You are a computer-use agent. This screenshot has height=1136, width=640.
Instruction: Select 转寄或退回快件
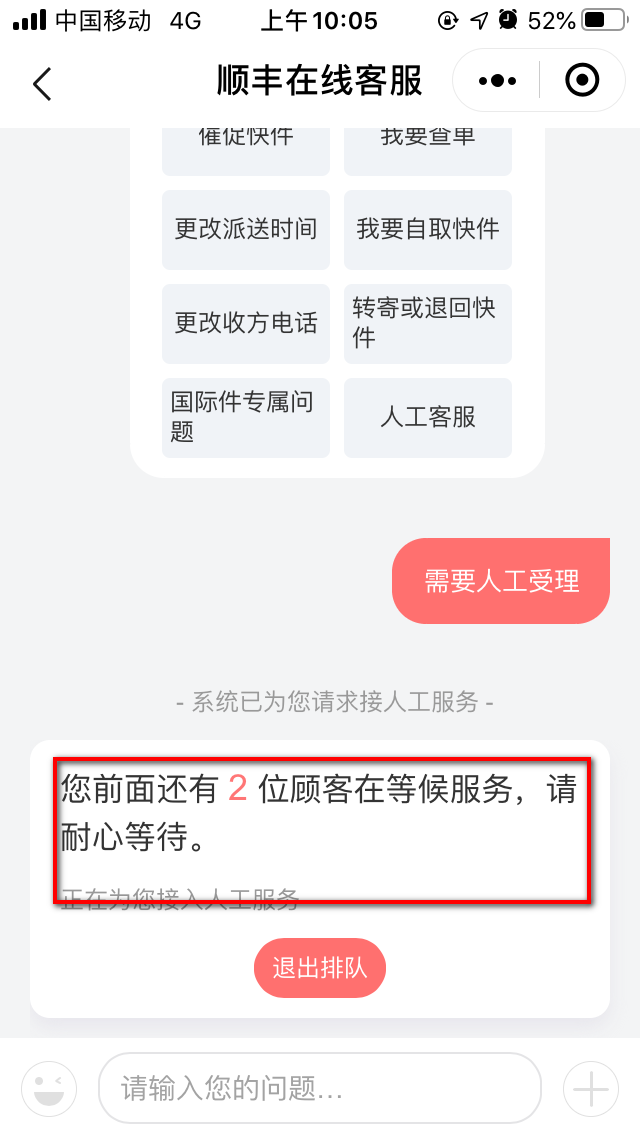point(428,323)
